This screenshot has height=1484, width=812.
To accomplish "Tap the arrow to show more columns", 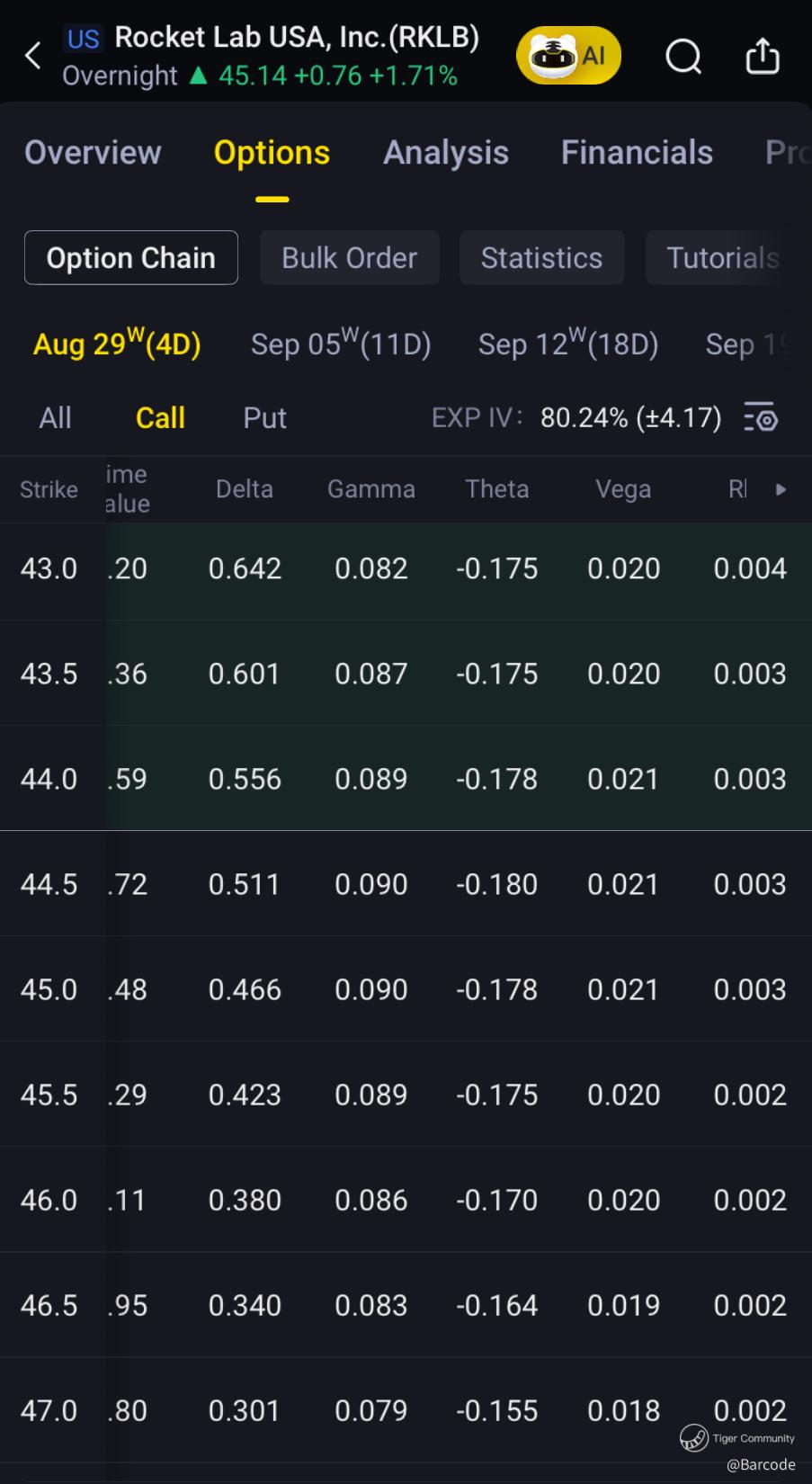I will (781, 489).
